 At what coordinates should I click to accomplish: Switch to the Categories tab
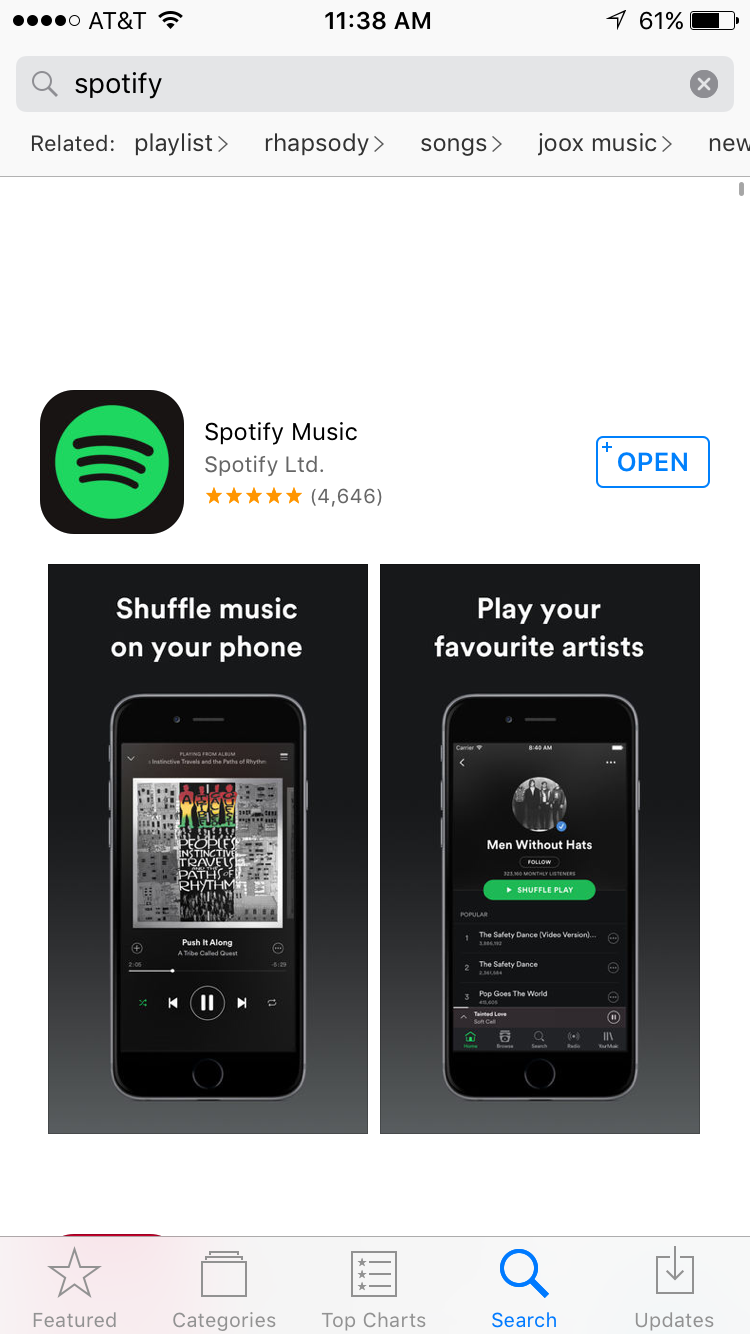click(224, 1290)
